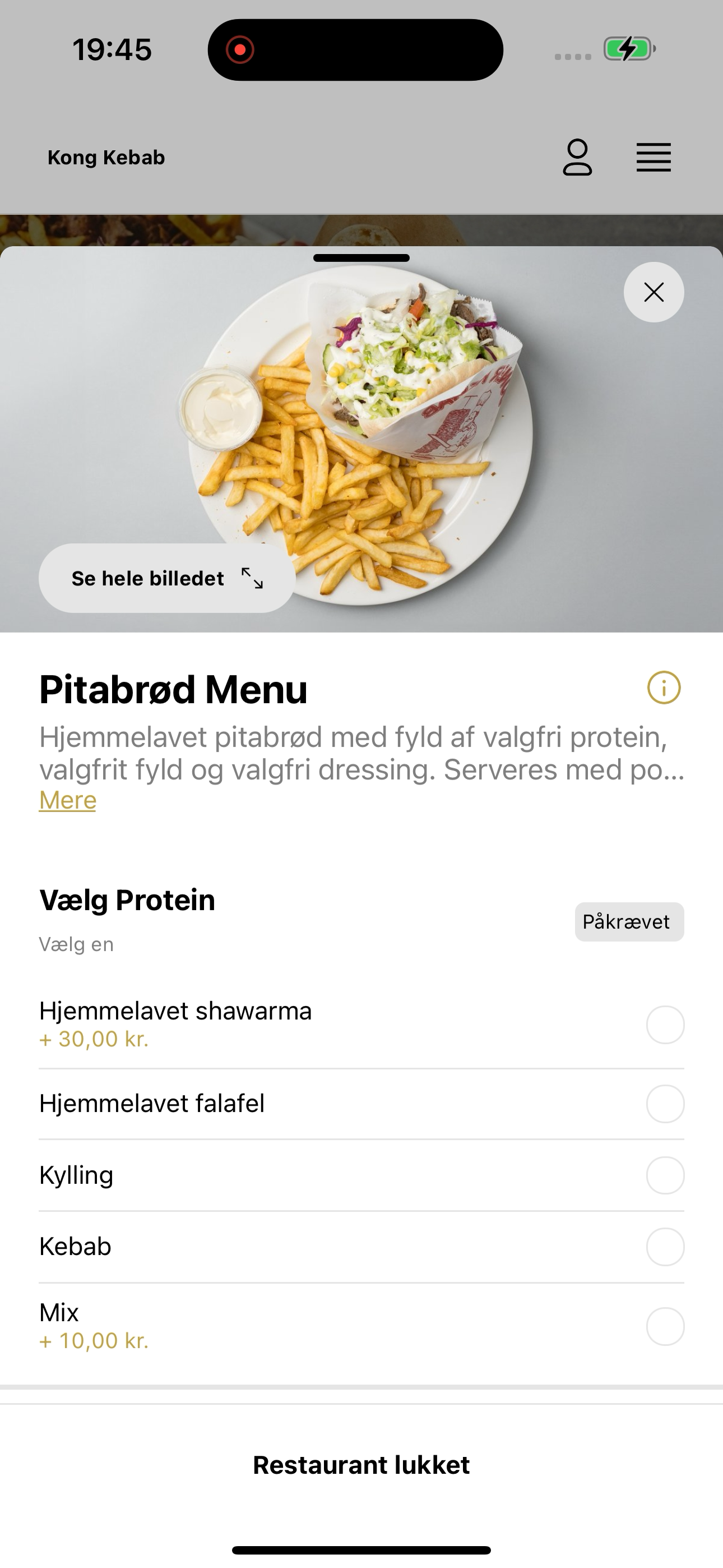Tap Se hele billedet button
723x1568 pixels.
168,578
